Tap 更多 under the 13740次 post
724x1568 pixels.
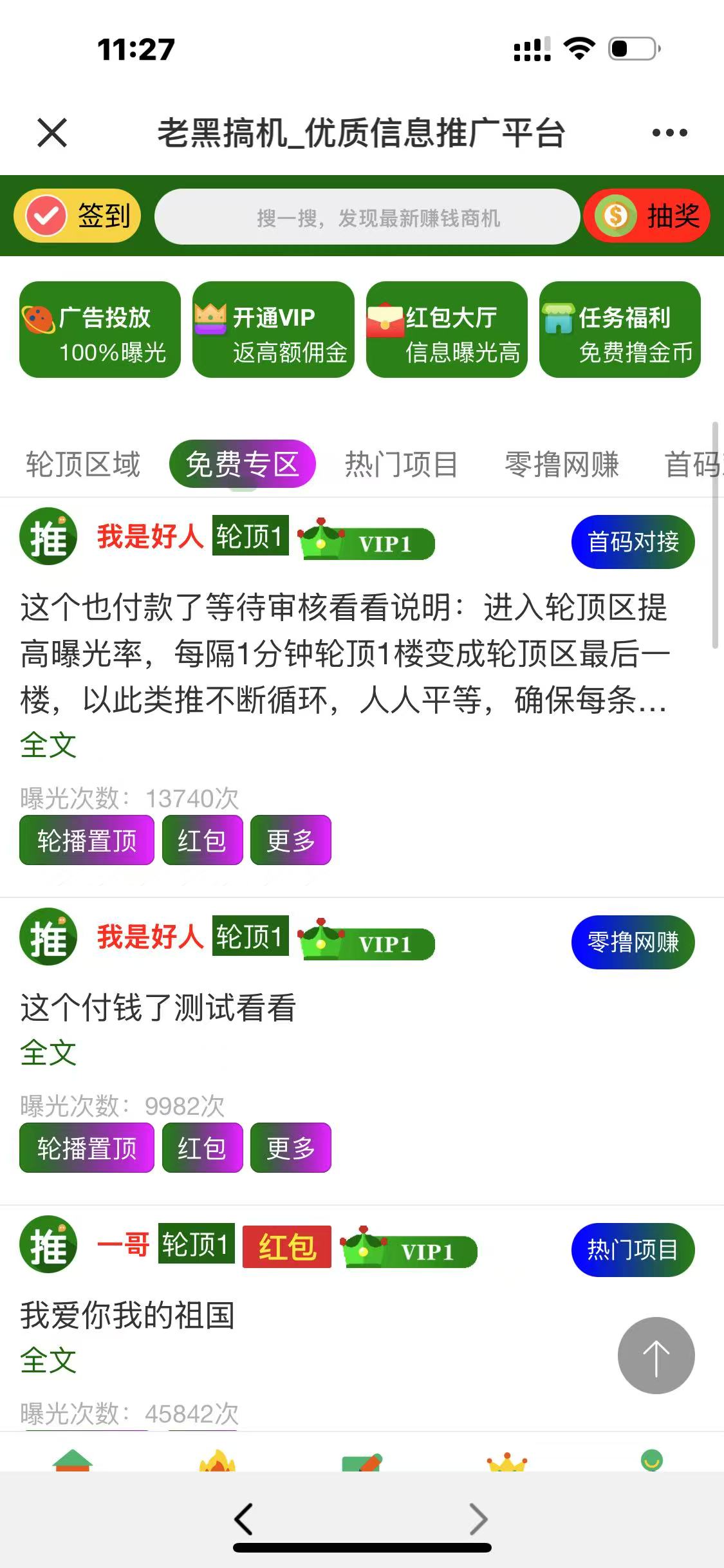[x=290, y=840]
